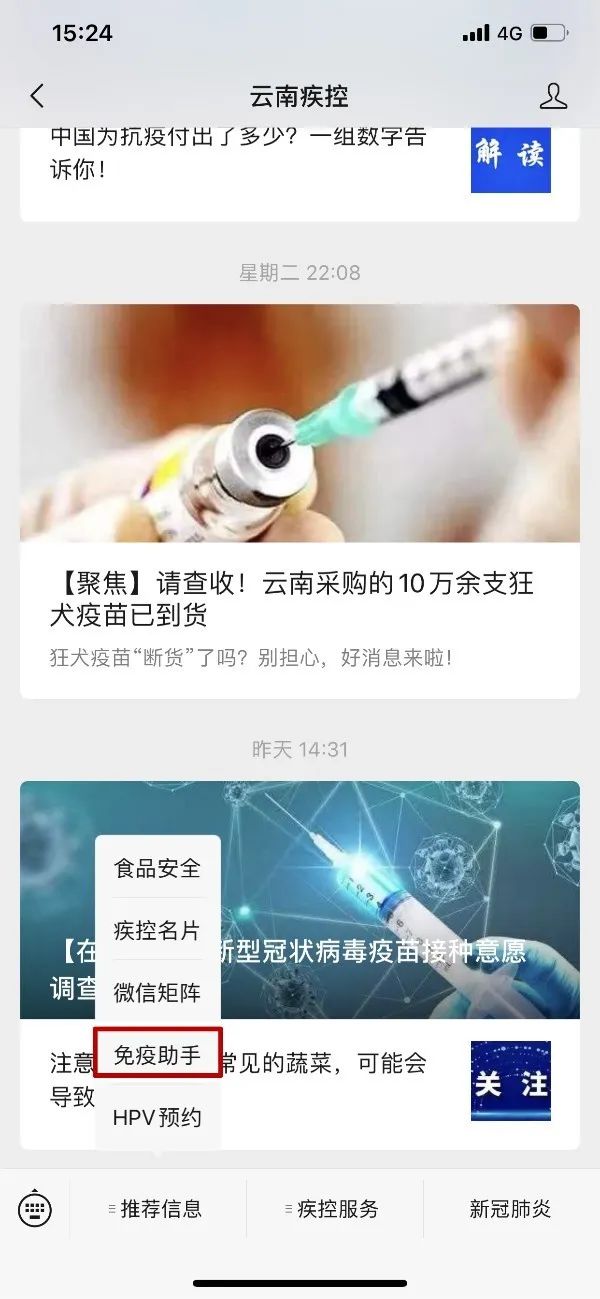Open 免疫助手 menu option

(x=157, y=1055)
